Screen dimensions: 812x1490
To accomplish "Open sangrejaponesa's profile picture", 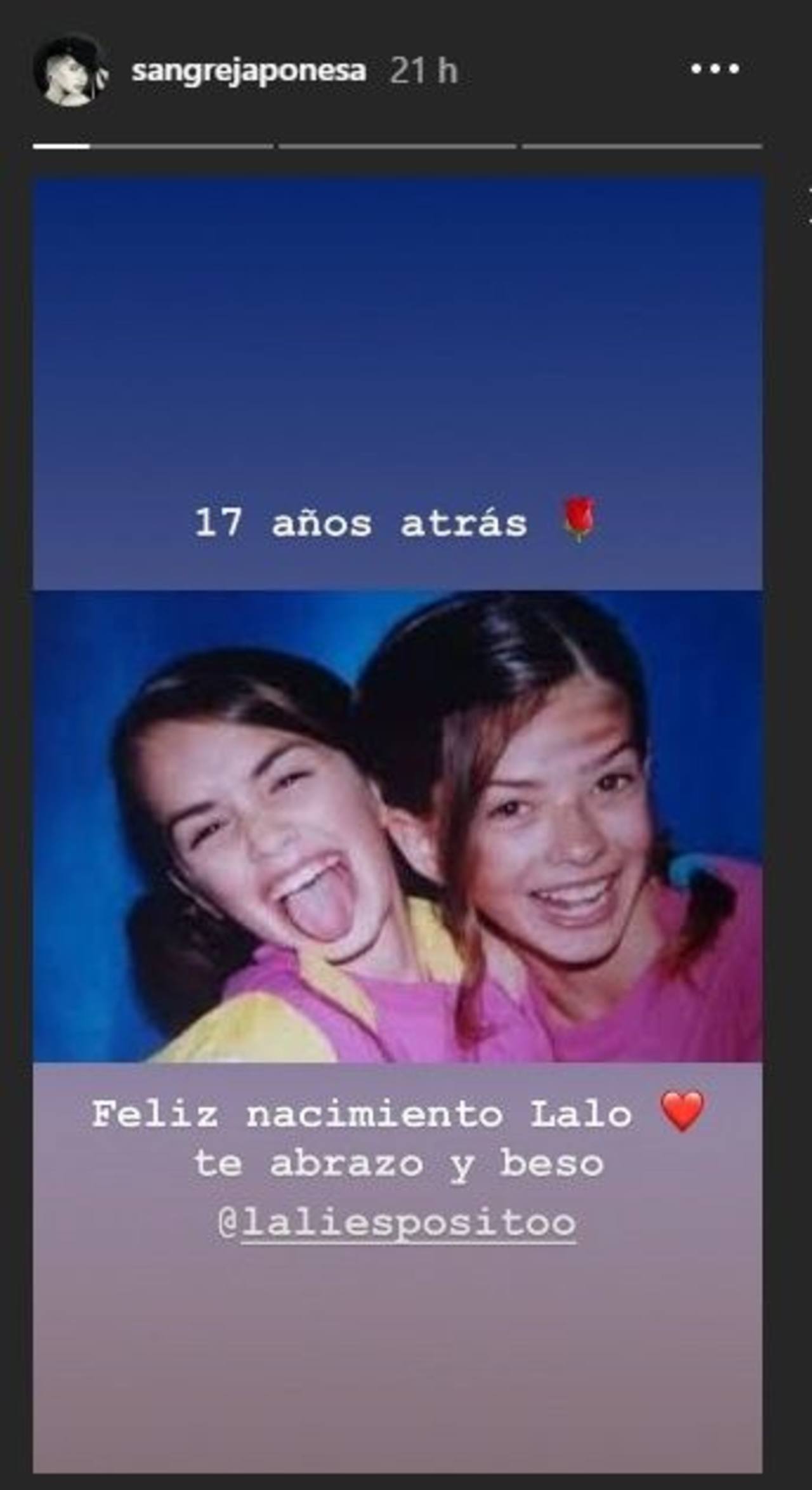I will pos(70,70).
